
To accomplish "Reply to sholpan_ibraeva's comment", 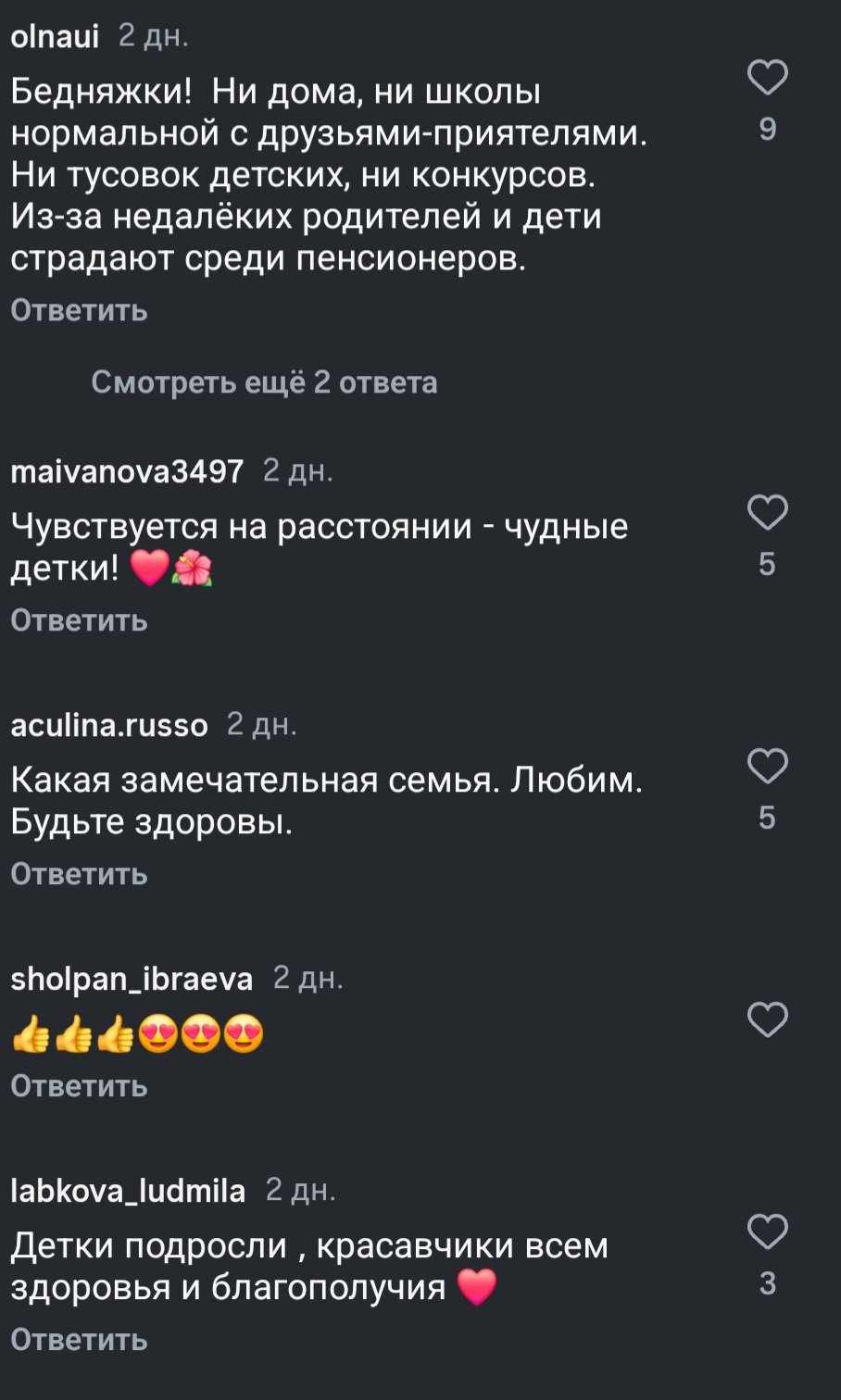I will (79, 1085).
